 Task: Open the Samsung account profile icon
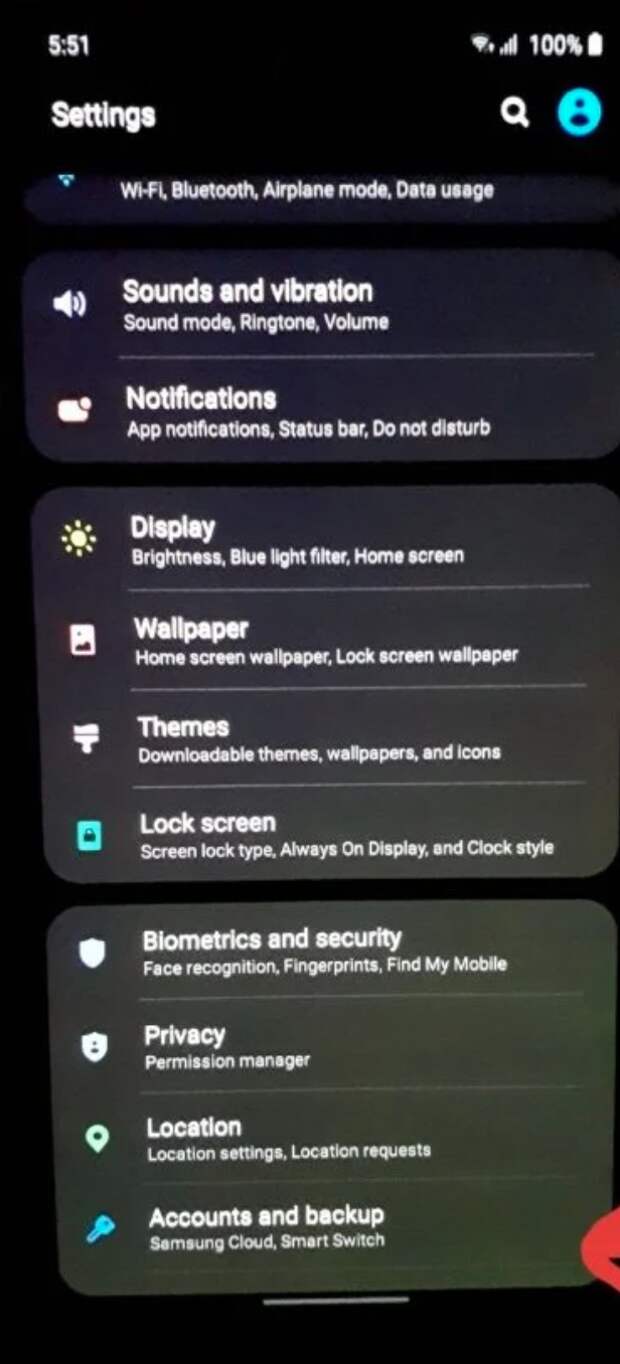(579, 113)
